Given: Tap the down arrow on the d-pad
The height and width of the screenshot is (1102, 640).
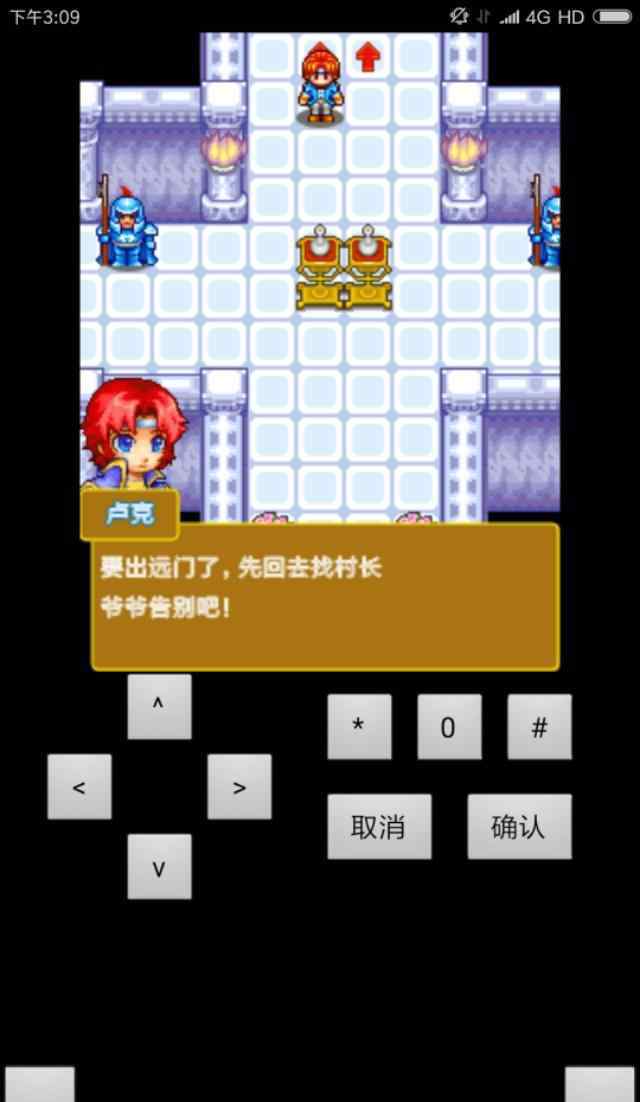Looking at the screenshot, I should [x=159, y=866].
